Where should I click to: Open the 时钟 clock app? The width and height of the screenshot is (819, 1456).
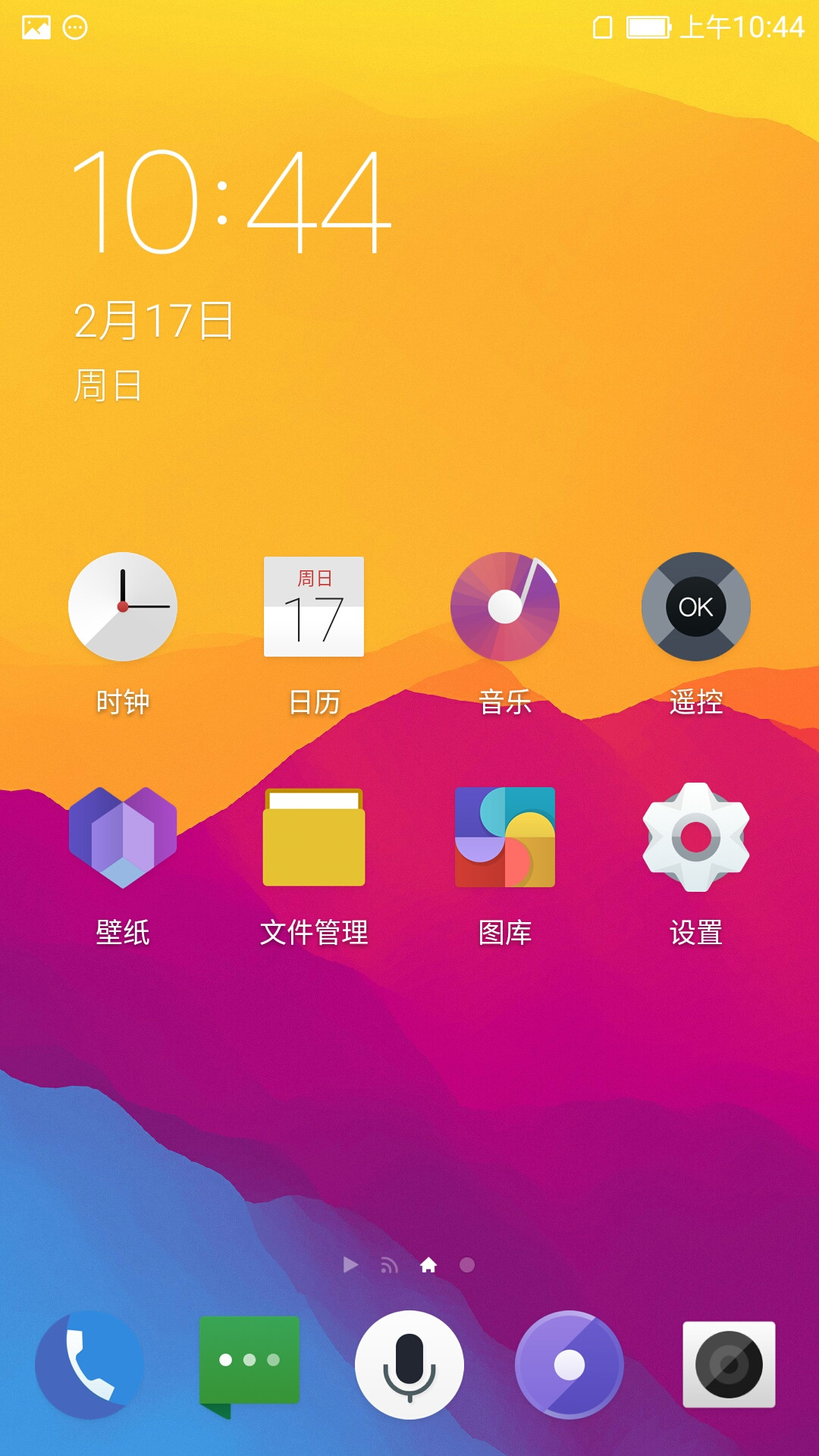tap(123, 607)
